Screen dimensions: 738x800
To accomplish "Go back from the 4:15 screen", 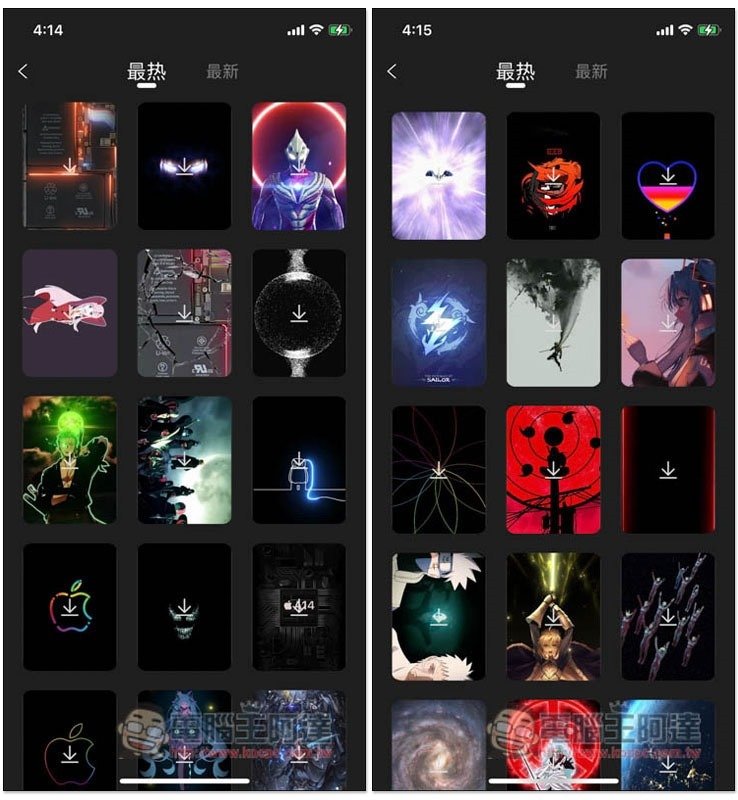I will coord(392,71).
